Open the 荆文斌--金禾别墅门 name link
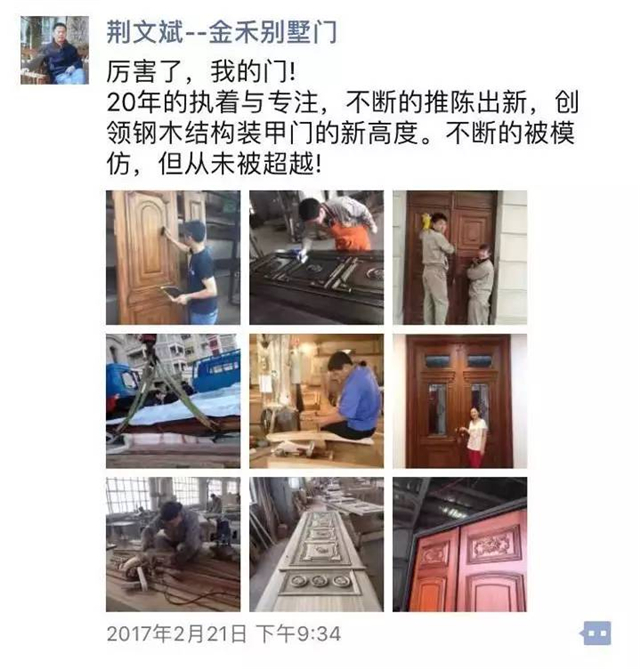 (221, 32)
